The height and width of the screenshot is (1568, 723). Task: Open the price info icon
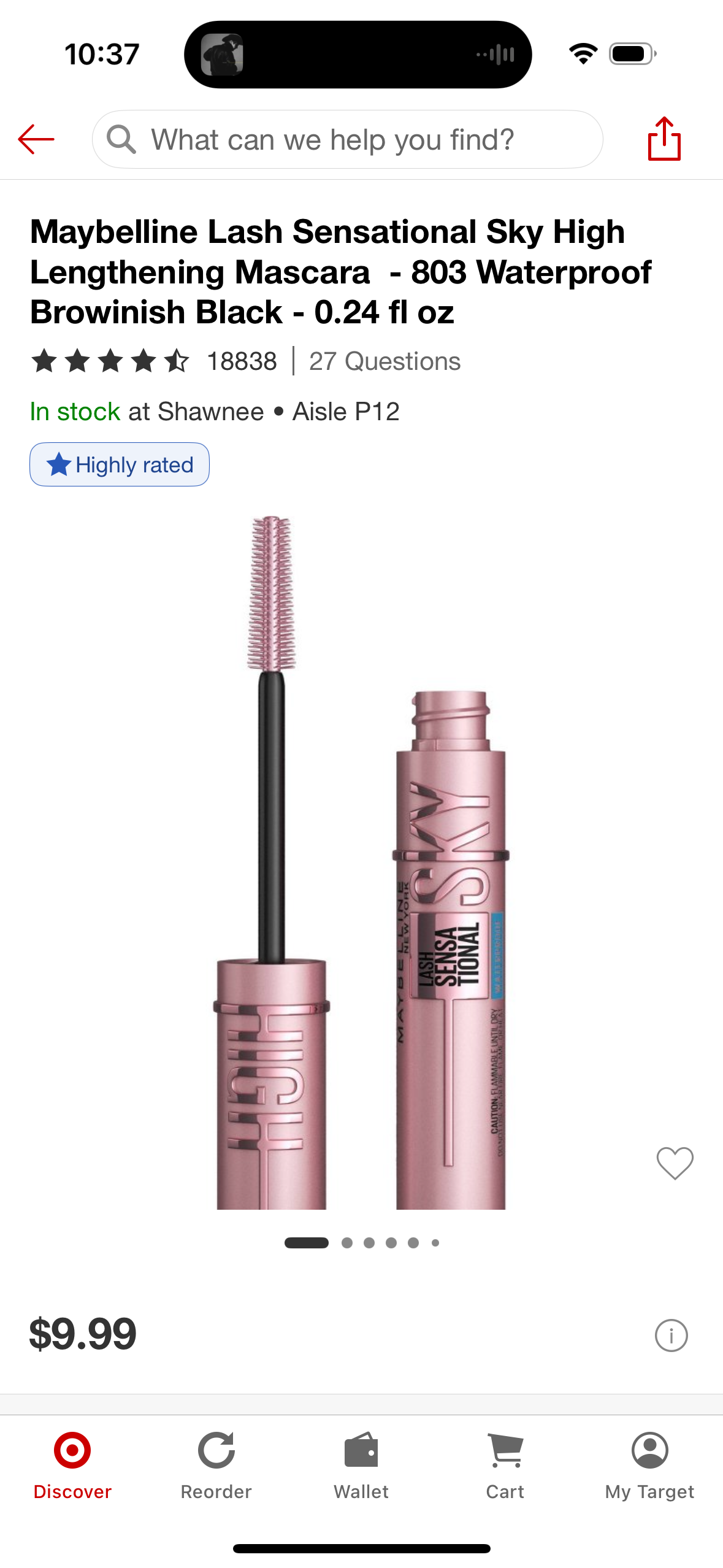(671, 1335)
